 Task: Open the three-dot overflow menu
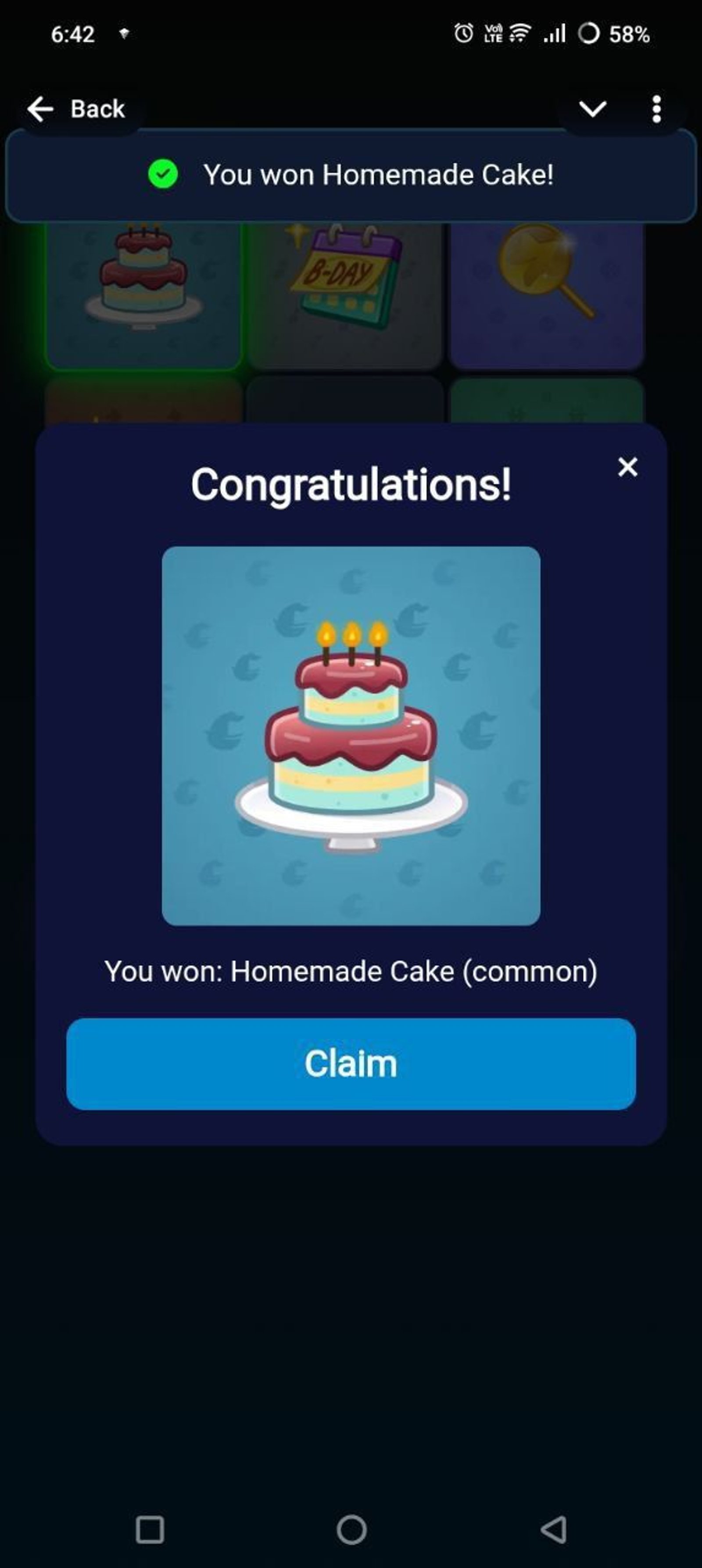[656, 110]
